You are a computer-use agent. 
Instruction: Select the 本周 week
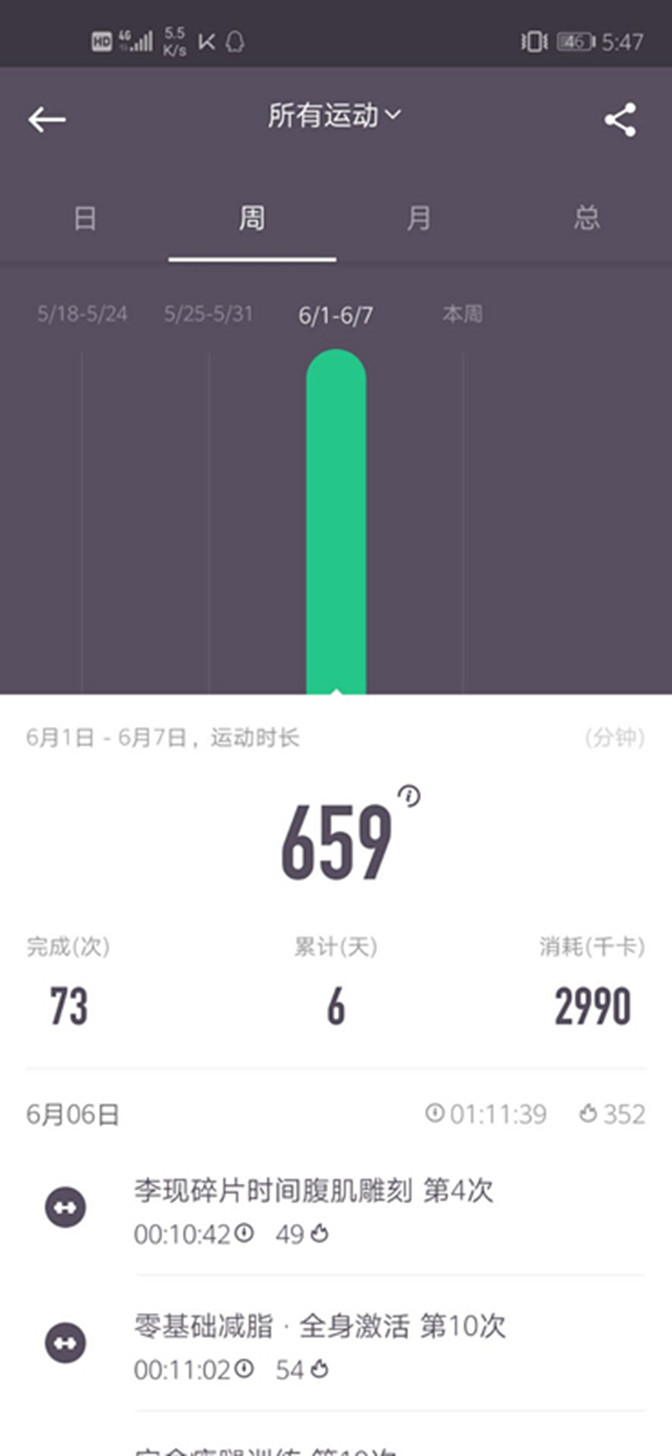coord(462,314)
